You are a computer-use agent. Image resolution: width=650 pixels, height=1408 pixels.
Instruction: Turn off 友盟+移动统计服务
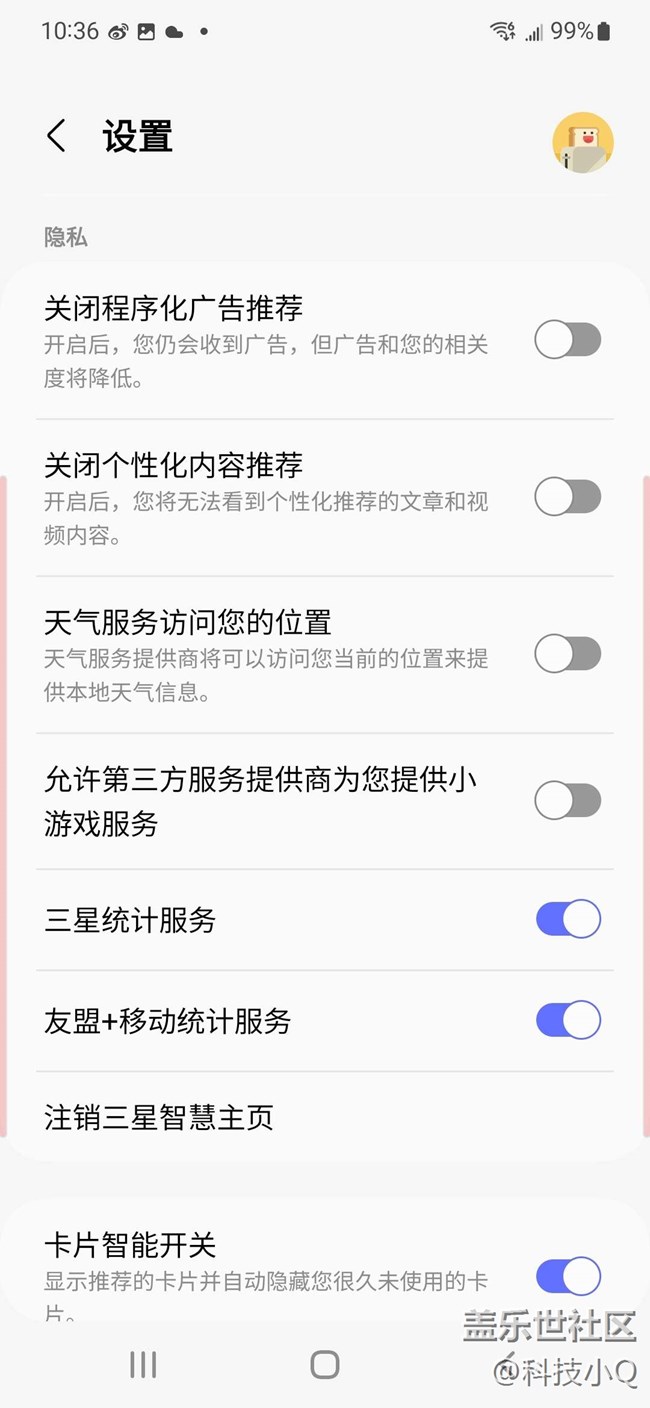567,1020
